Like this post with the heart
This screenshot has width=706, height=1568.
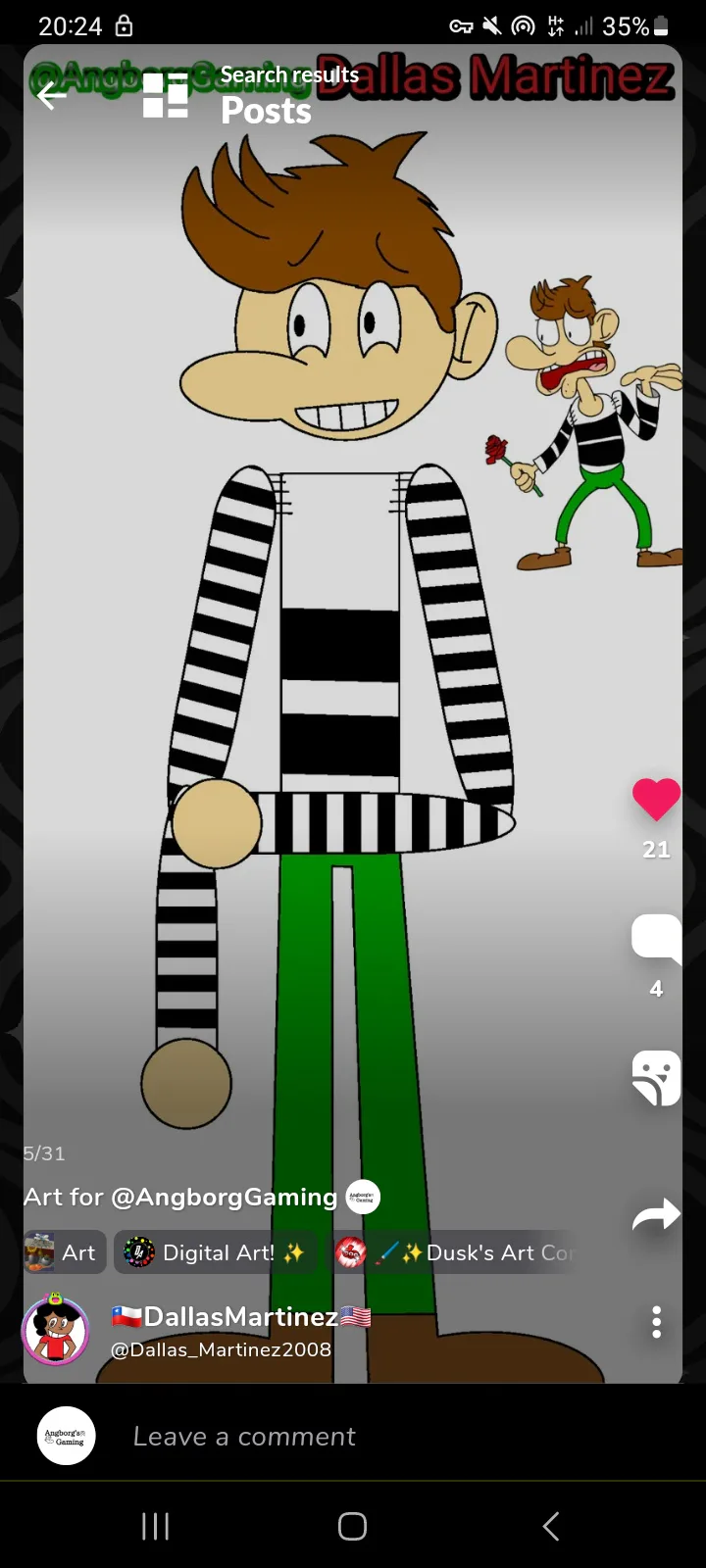point(656,799)
